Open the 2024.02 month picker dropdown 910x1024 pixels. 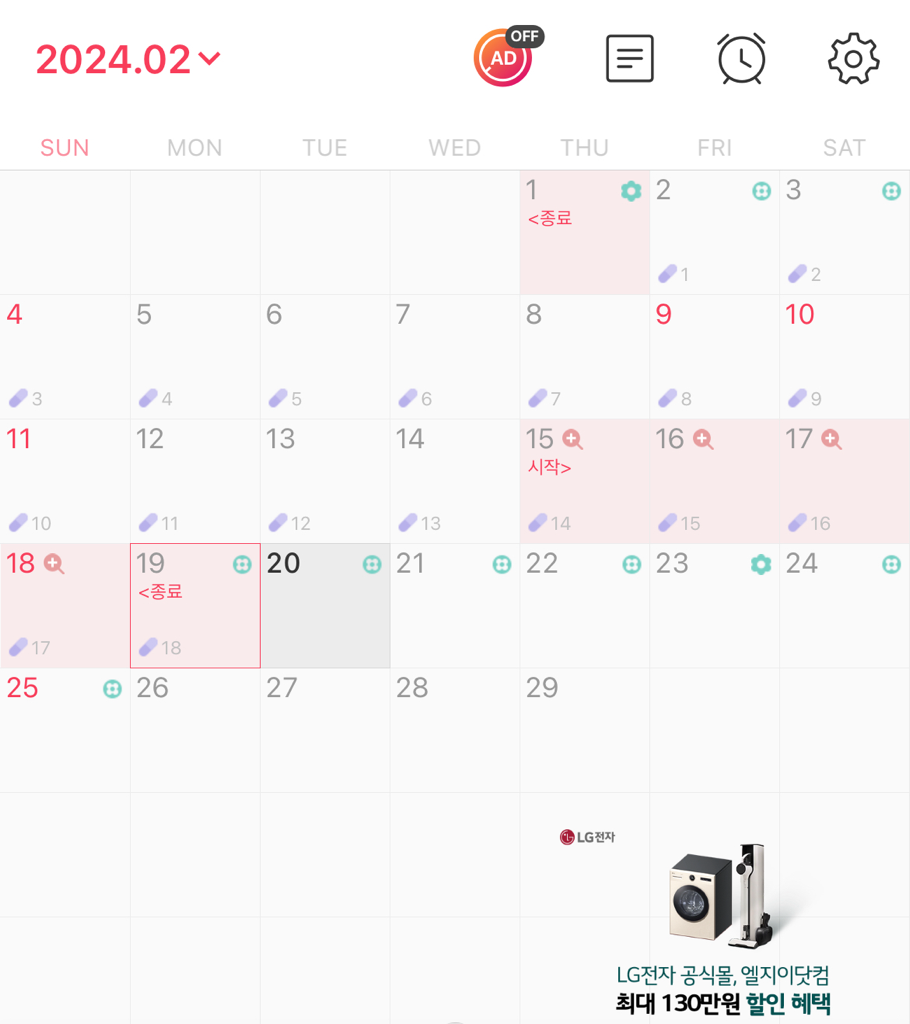[128, 60]
